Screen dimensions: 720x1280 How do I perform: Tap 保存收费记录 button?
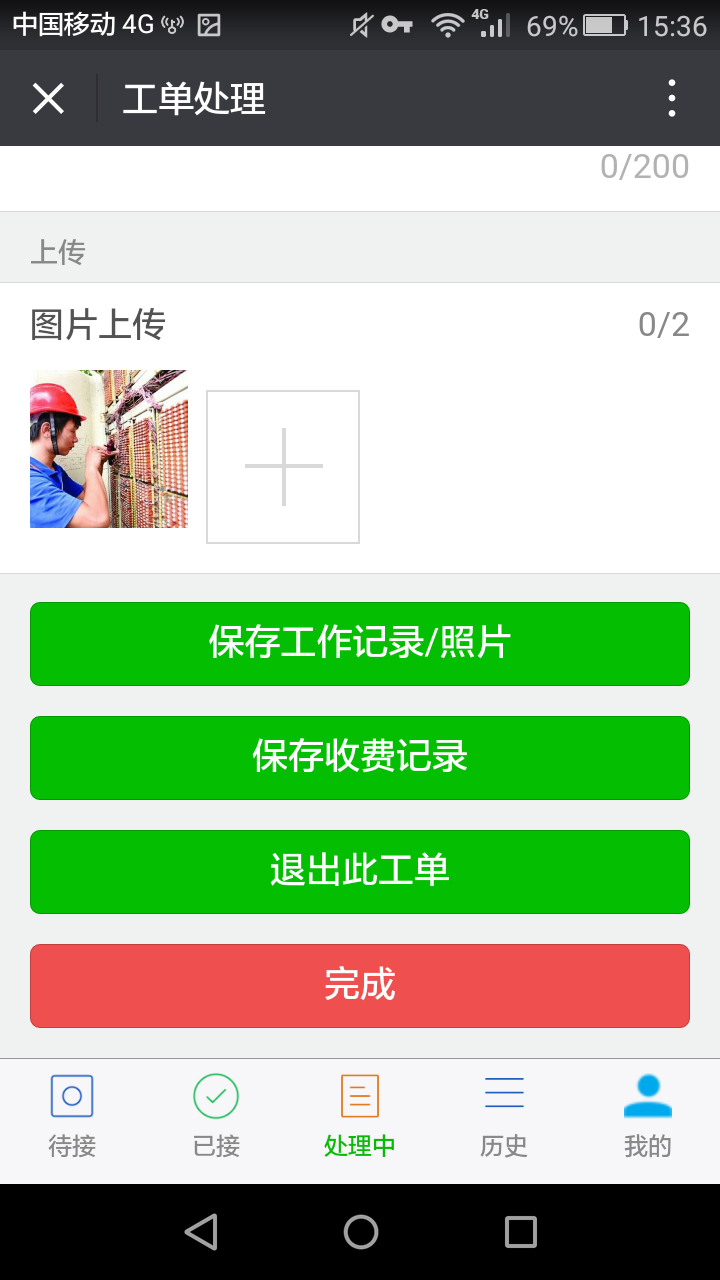(360, 758)
